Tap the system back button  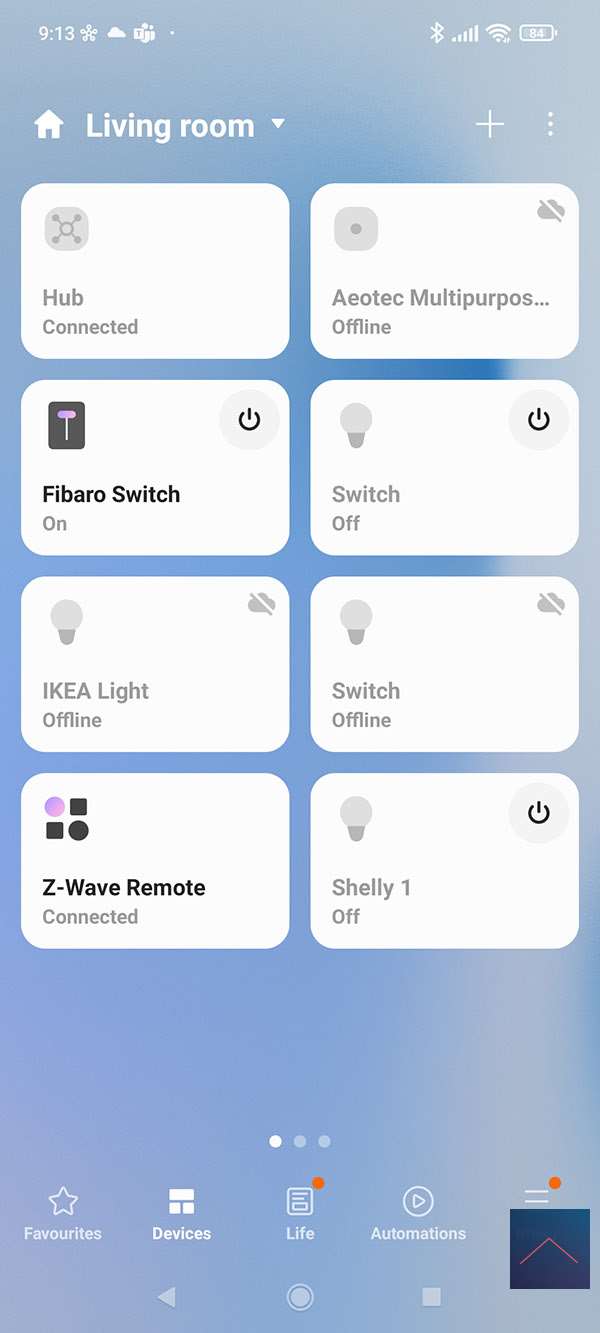point(167,1297)
